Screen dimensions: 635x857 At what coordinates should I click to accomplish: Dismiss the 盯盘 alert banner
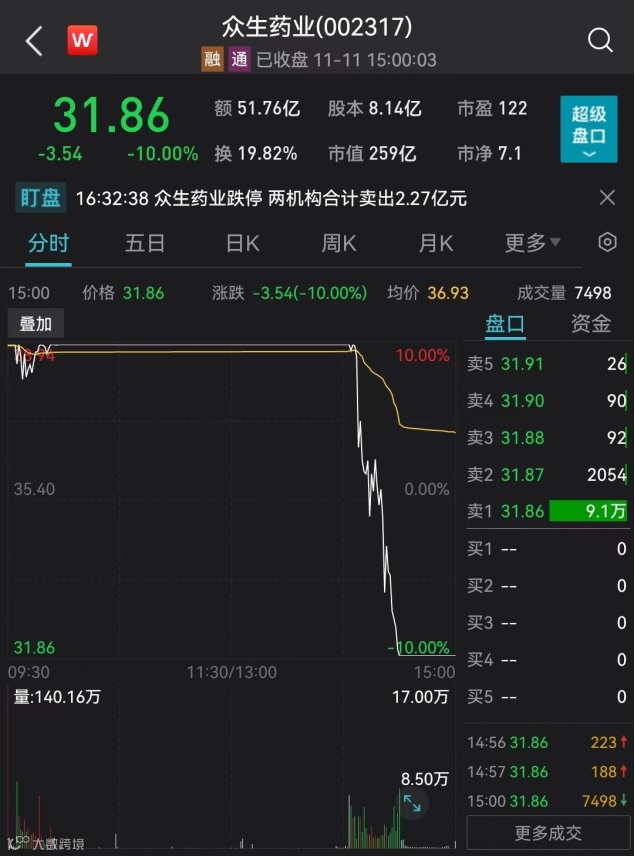[607, 198]
